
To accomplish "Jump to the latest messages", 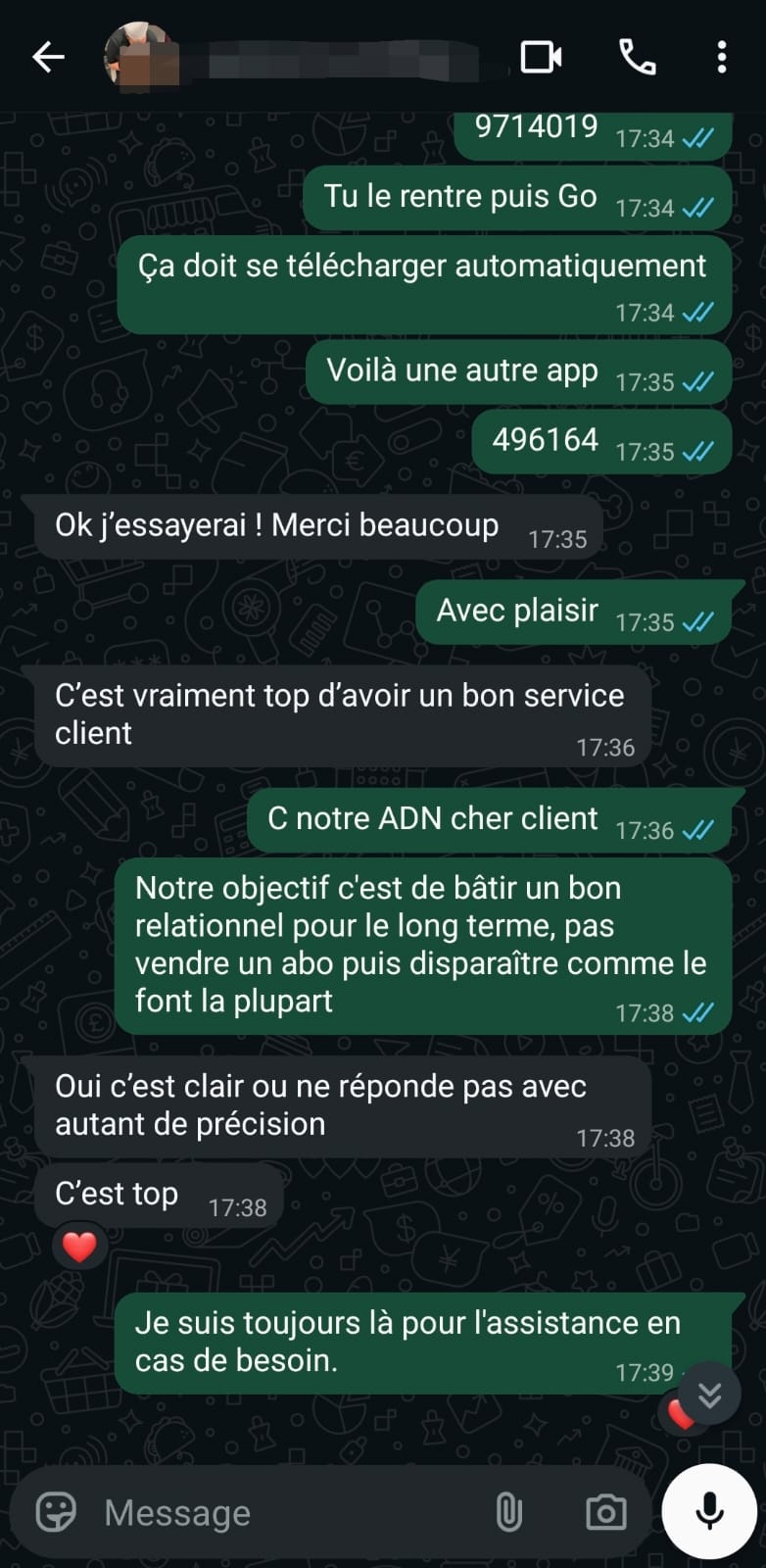I will pyautogui.click(x=709, y=1396).
